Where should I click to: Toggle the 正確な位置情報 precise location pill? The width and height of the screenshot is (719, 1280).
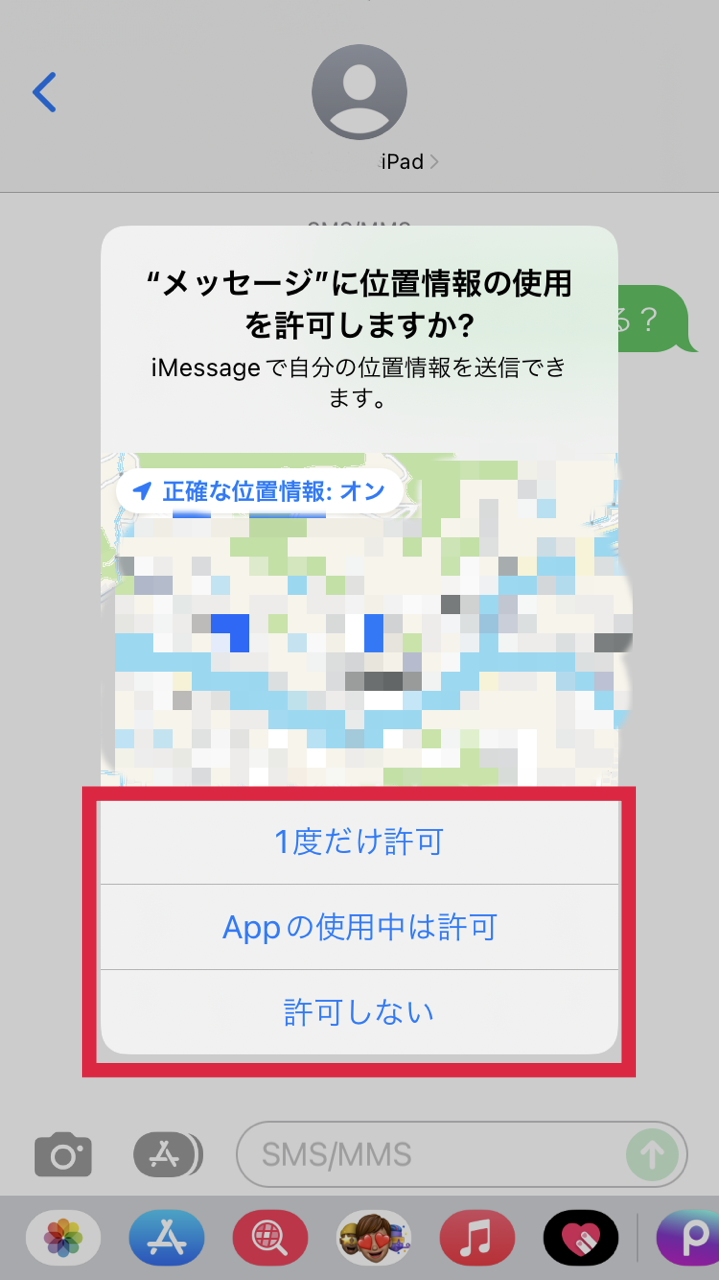tap(259, 491)
